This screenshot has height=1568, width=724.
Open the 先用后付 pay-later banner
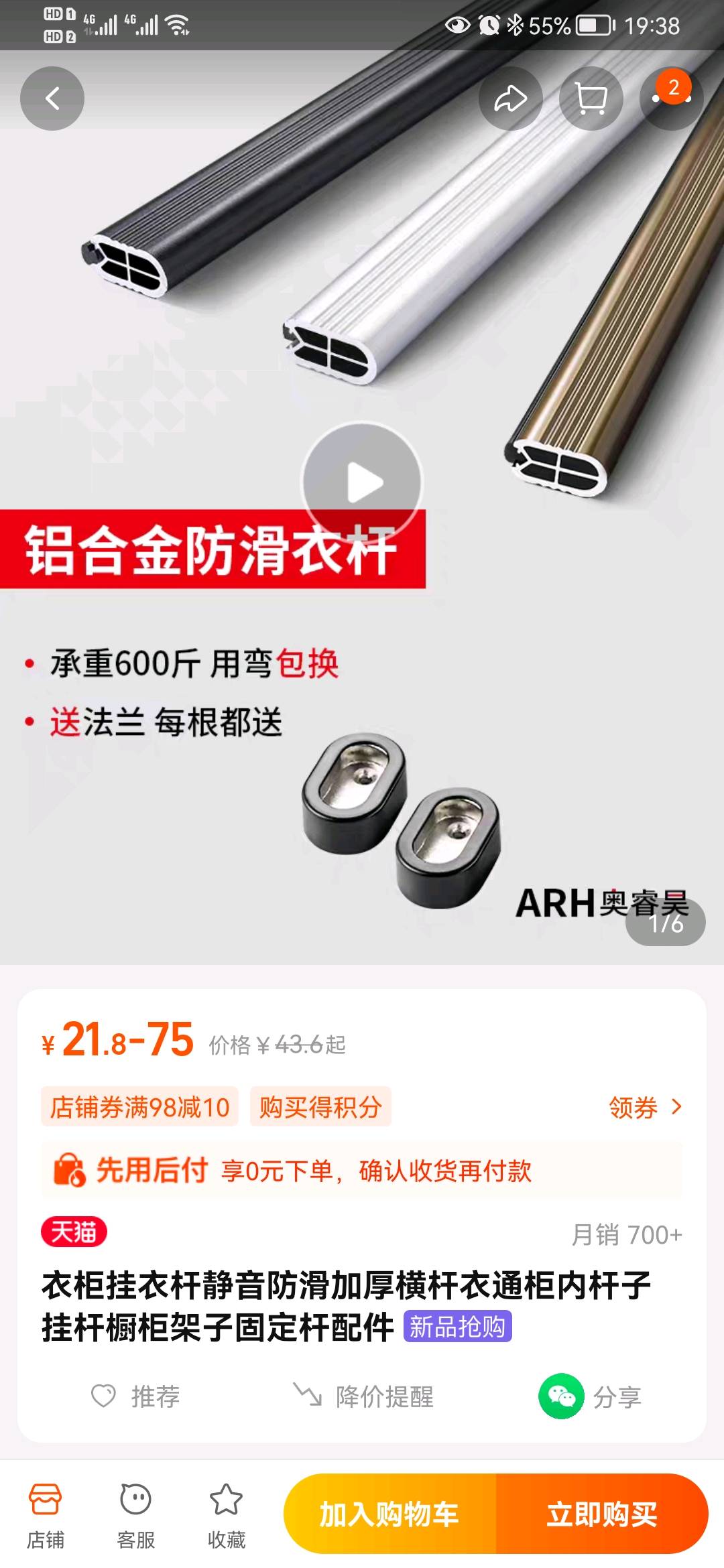(x=362, y=1171)
